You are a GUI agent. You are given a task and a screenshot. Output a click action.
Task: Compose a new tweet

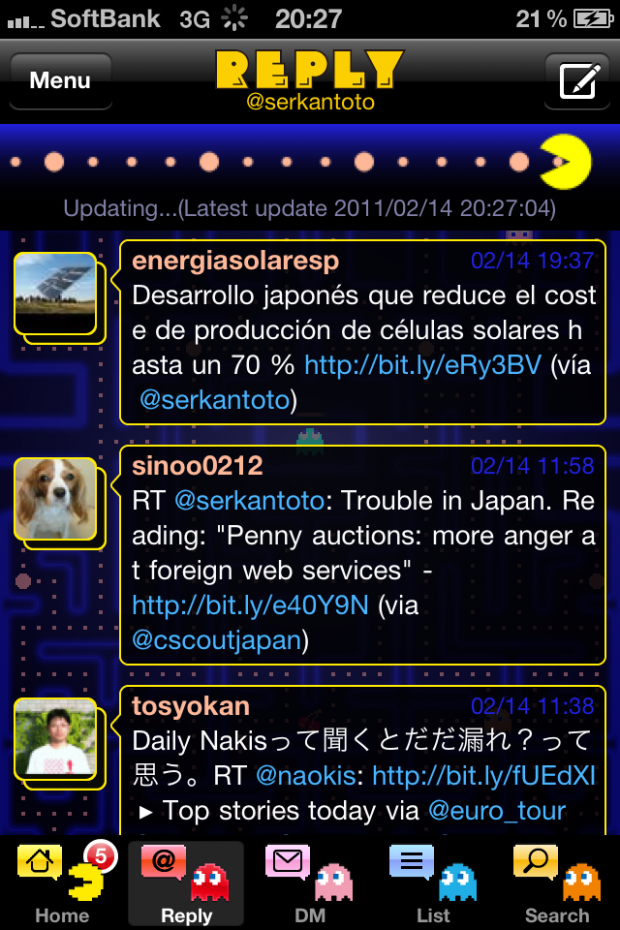578,81
